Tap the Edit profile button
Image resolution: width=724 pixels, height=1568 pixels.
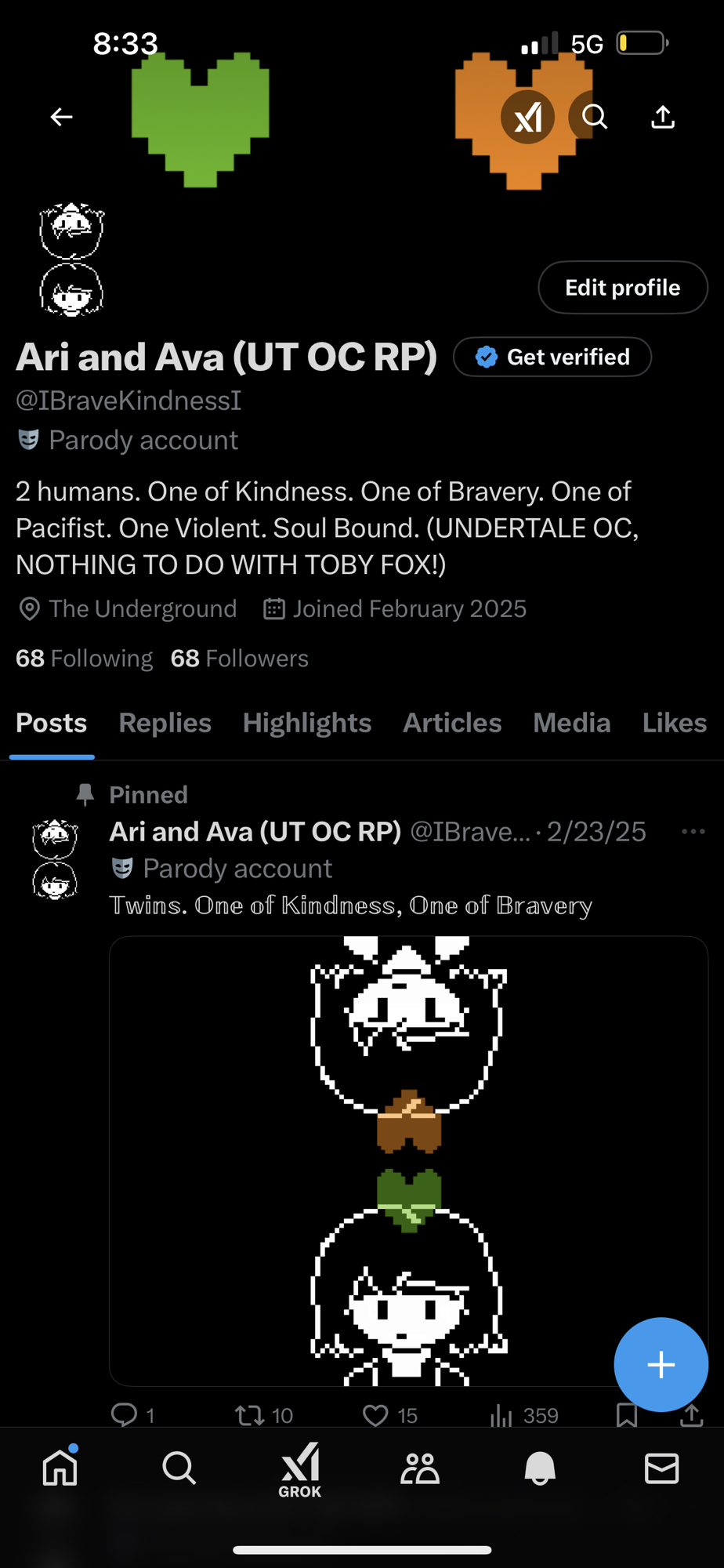tap(622, 288)
